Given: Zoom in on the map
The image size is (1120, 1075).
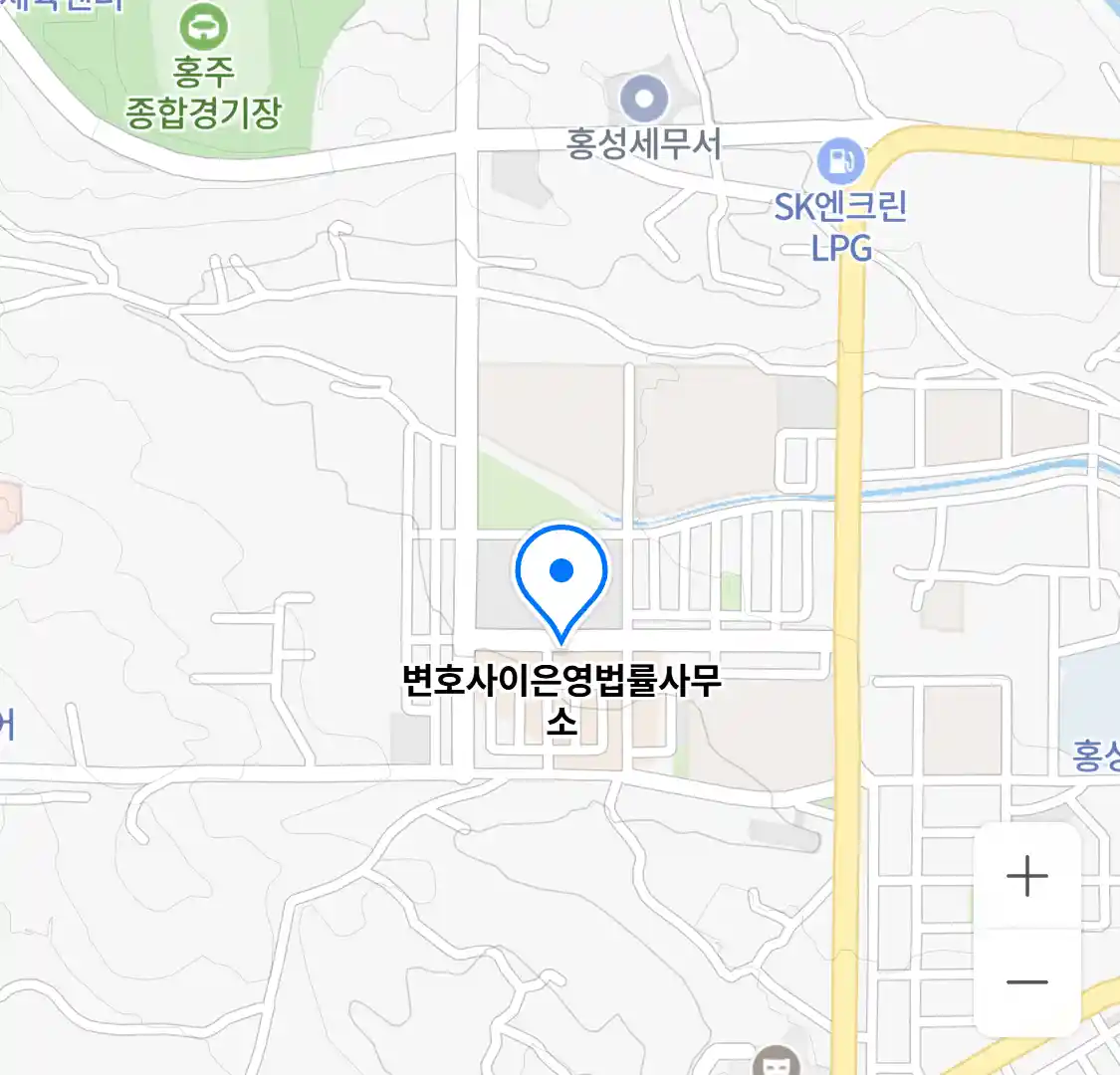Looking at the screenshot, I should coord(1026,877).
